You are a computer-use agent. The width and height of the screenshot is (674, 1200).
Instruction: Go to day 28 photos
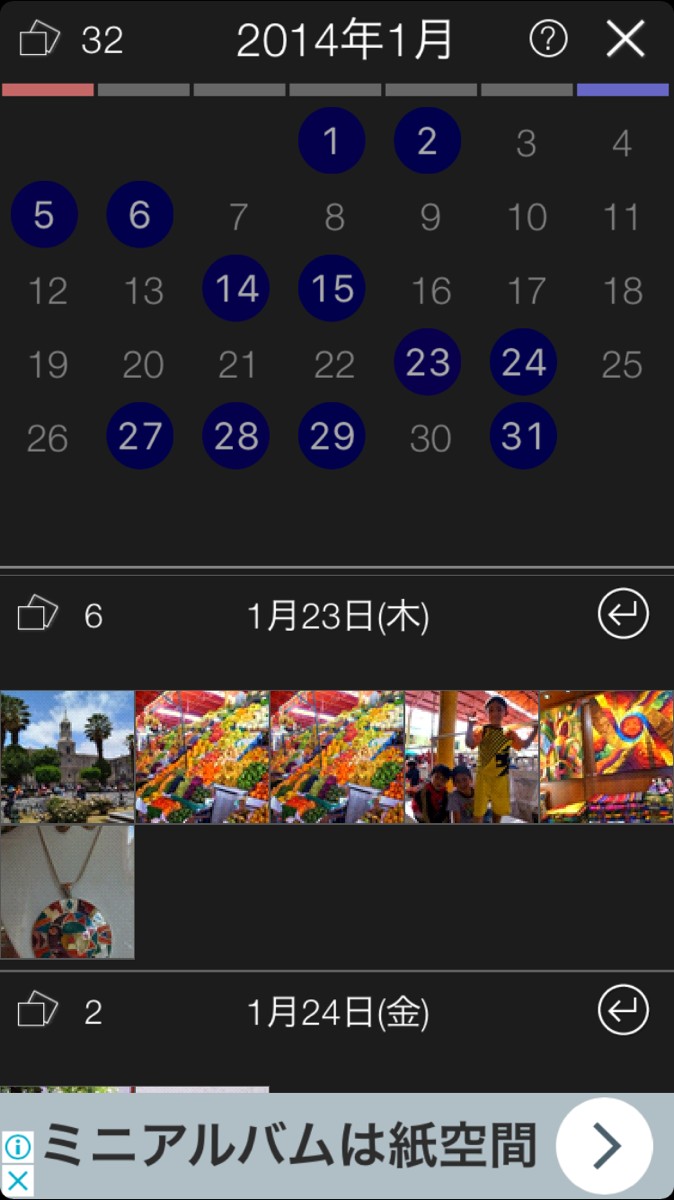pyautogui.click(x=236, y=436)
